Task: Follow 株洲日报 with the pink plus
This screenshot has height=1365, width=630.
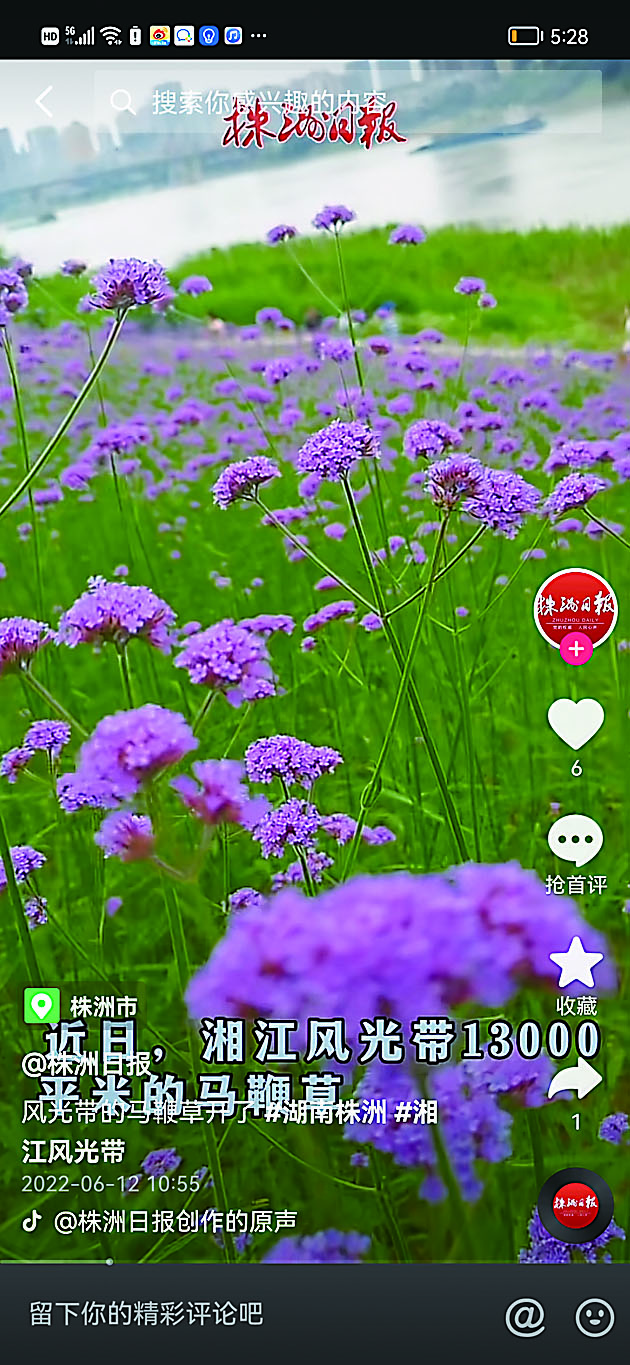Action: pyautogui.click(x=575, y=649)
